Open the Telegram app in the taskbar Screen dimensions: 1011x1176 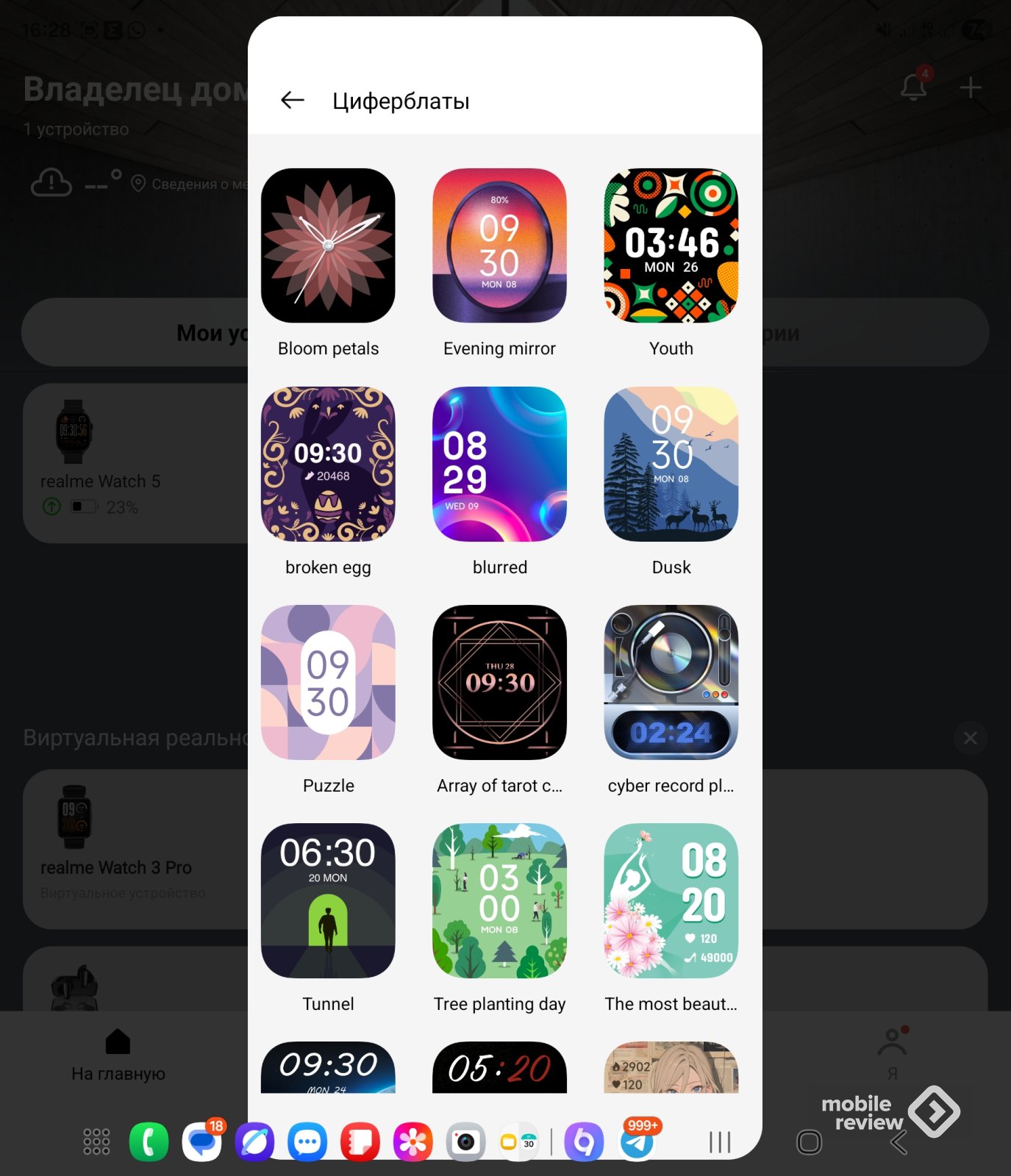pyautogui.click(x=637, y=1141)
